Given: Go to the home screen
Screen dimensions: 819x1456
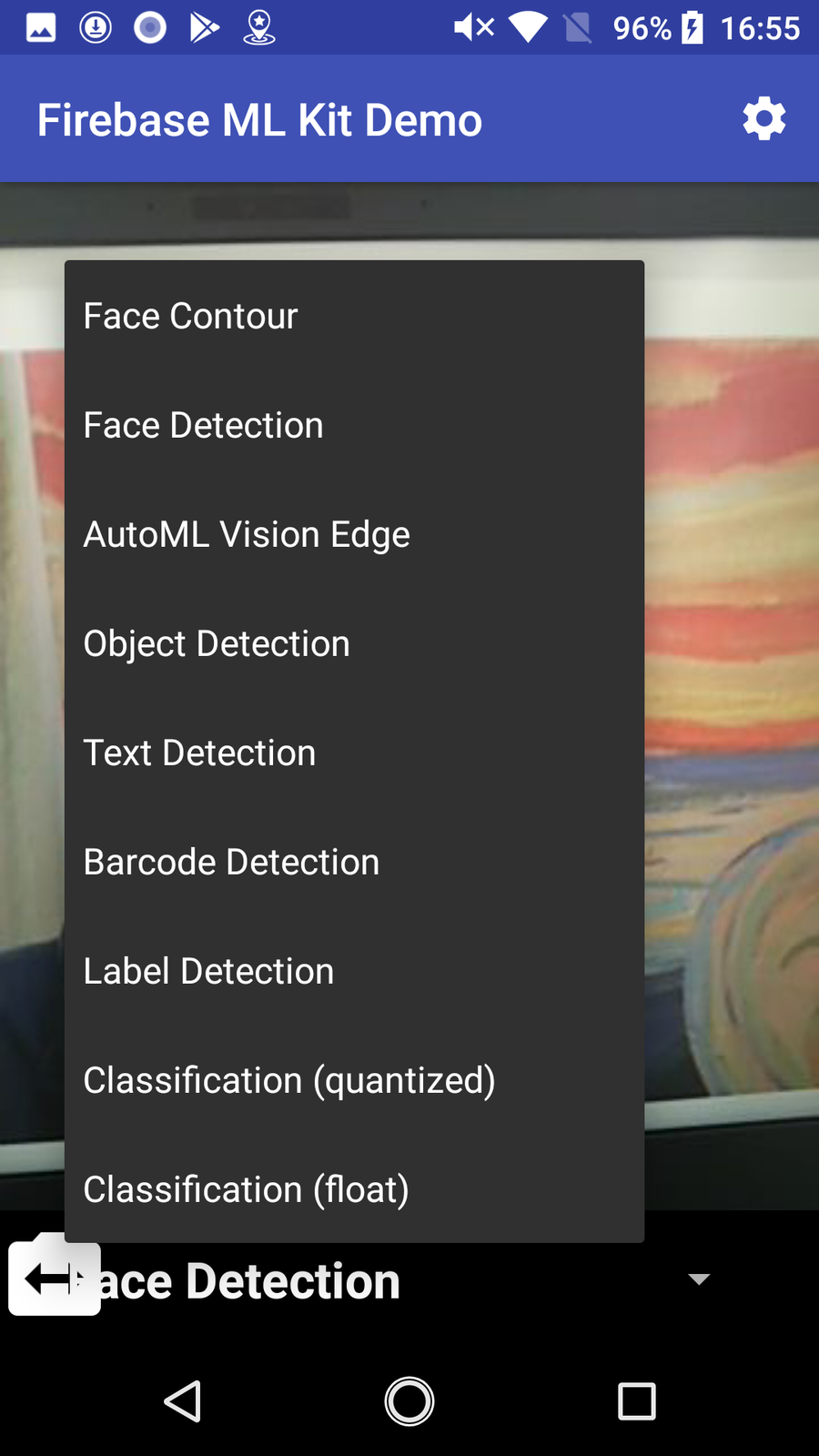Looking at the screenshot, I should point(409,1401).
